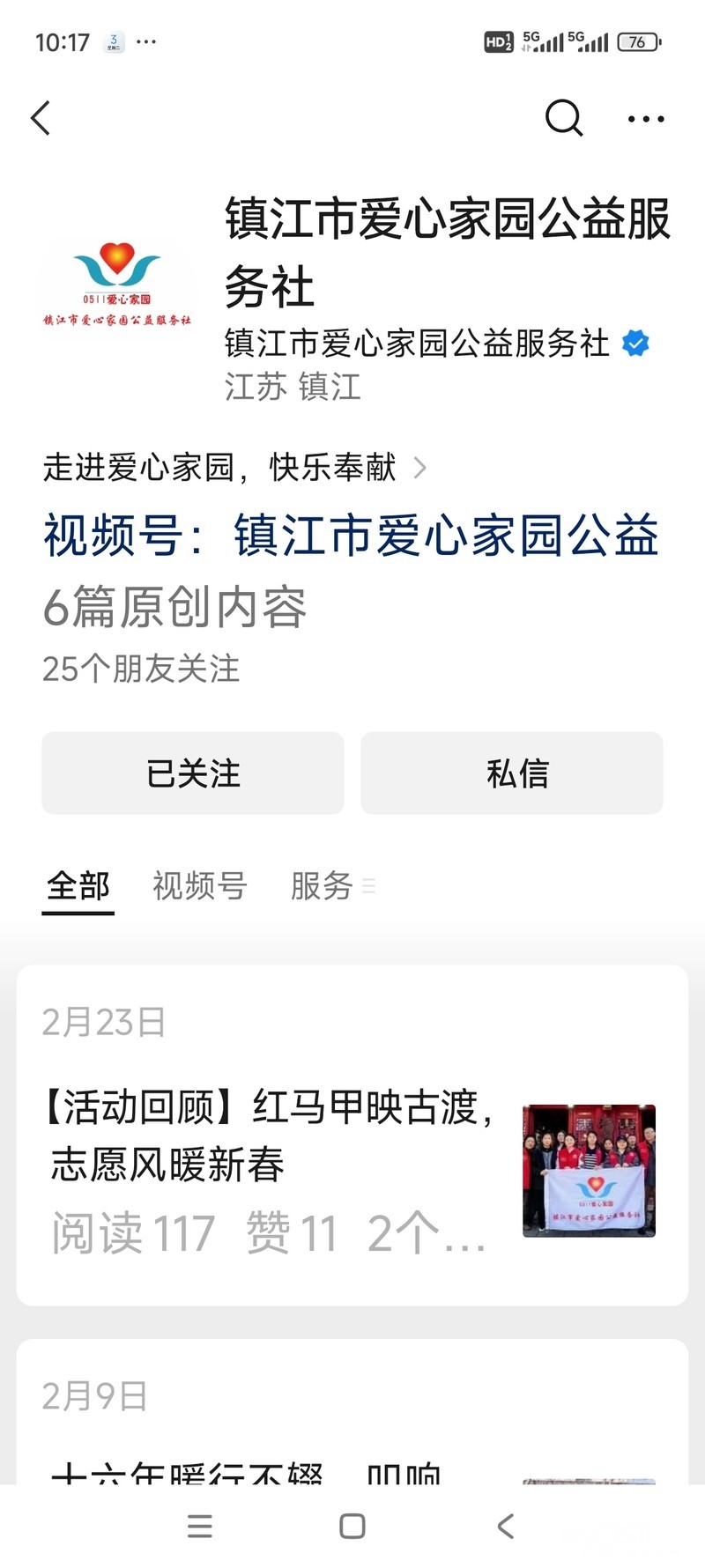Go back using the top-left arrow

tap(41, 118)
